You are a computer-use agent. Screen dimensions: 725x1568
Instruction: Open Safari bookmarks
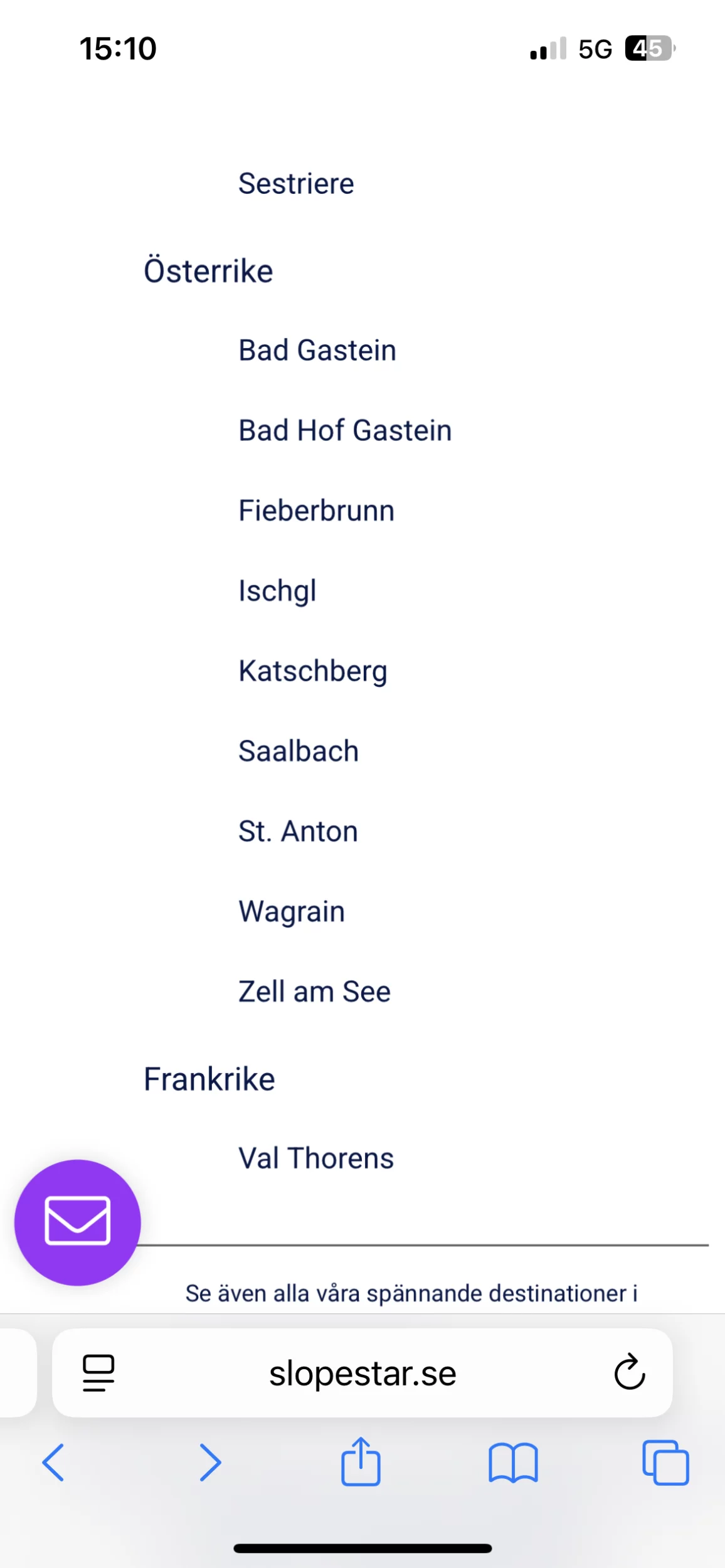click(x=513, y=1463)
